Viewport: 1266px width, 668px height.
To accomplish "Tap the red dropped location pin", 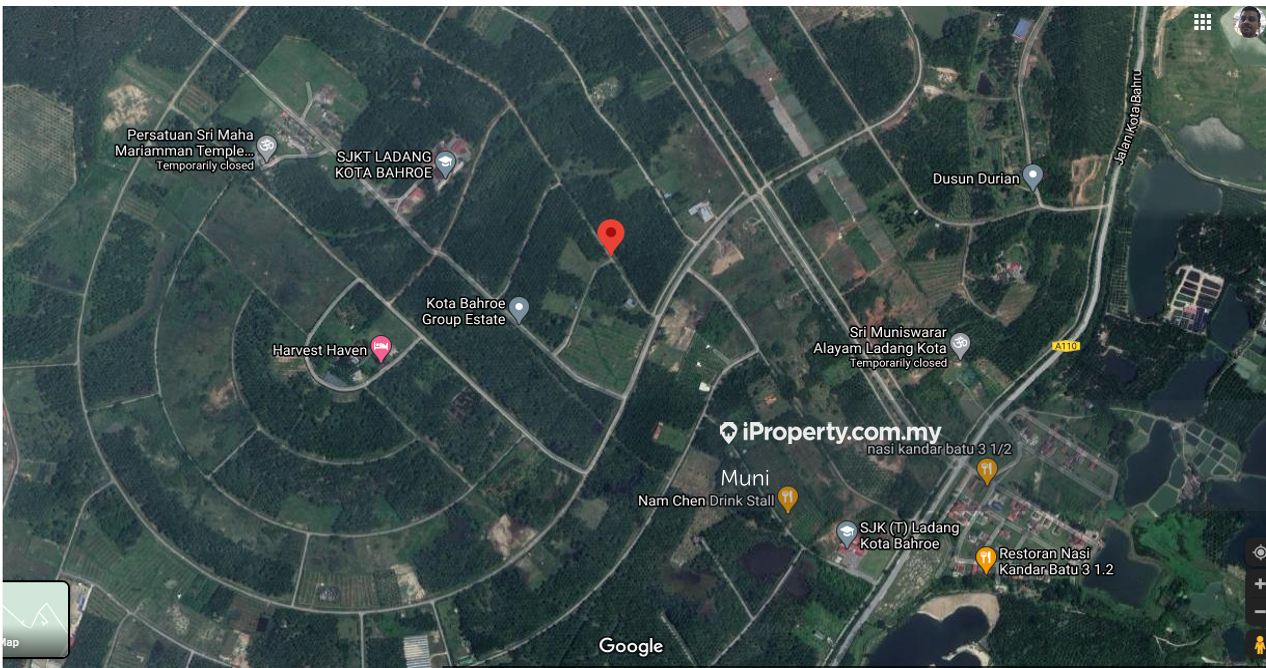I will 611,236.
